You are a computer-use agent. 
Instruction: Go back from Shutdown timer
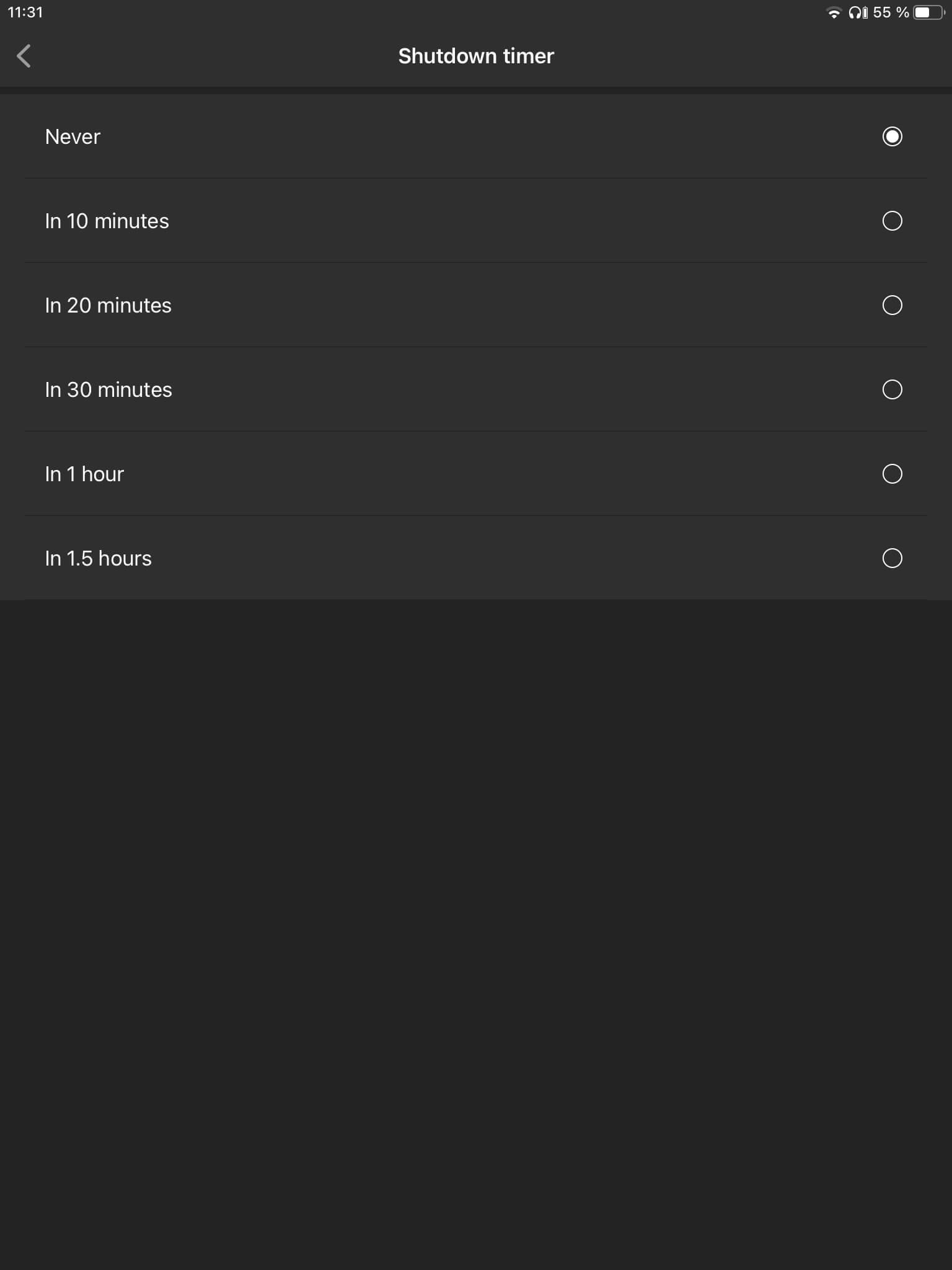point(24,56)
